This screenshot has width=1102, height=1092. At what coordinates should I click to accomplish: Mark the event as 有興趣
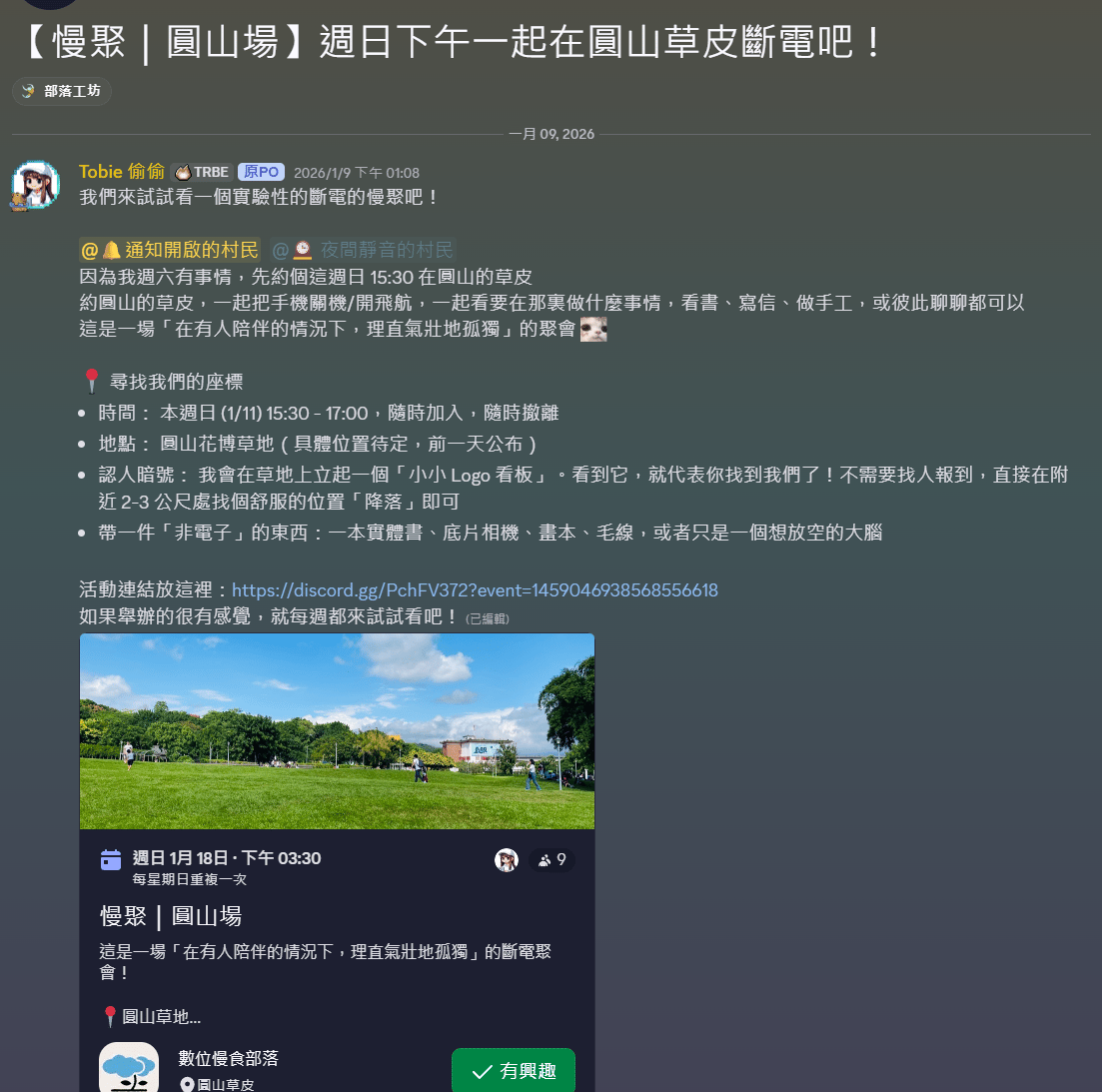(x=514, y=1070)
